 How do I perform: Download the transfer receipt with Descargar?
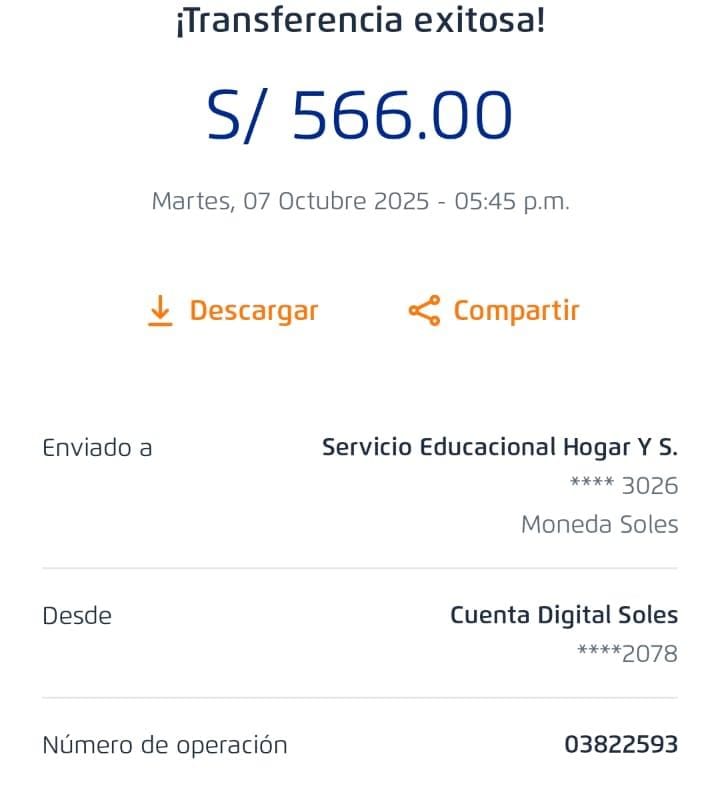point(233,311)
